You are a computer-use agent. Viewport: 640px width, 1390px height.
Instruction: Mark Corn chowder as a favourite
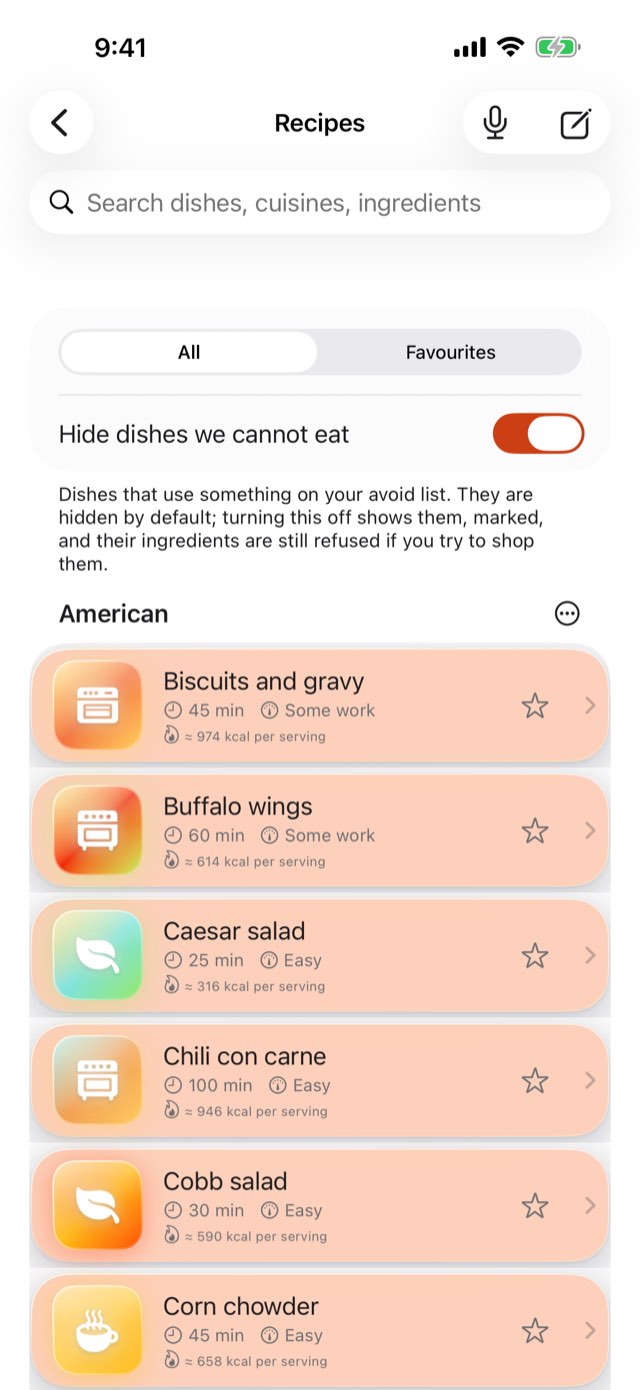(535, 1331)
